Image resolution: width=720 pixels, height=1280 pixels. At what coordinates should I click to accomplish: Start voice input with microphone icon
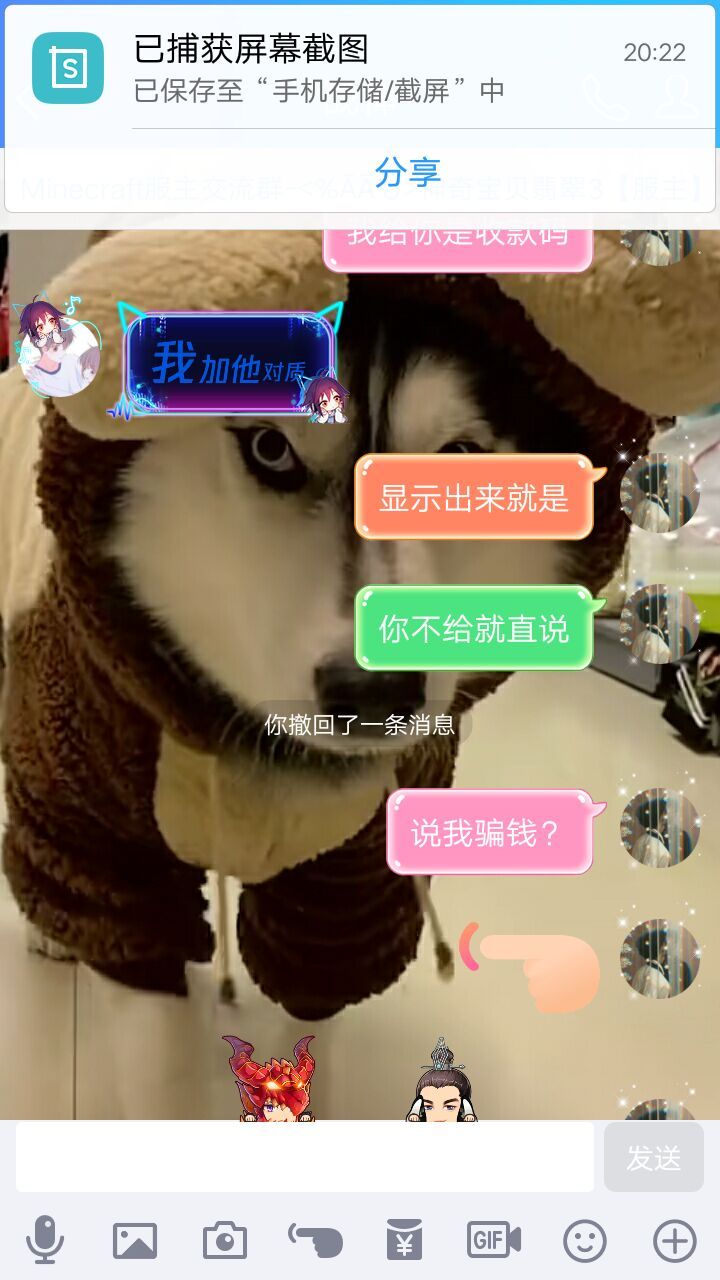(44, 1241)
